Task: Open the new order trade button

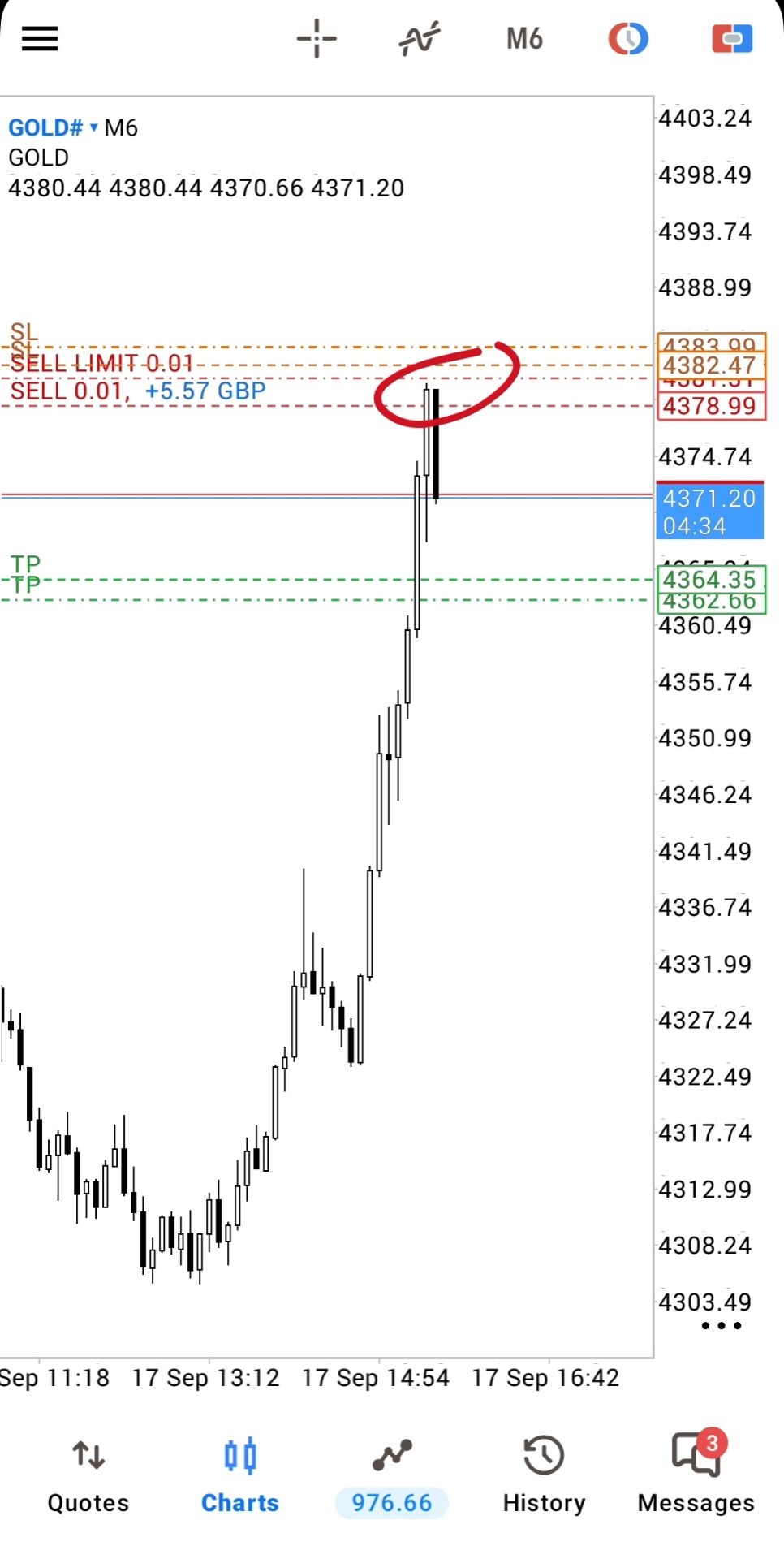Action: click(732, 38)
